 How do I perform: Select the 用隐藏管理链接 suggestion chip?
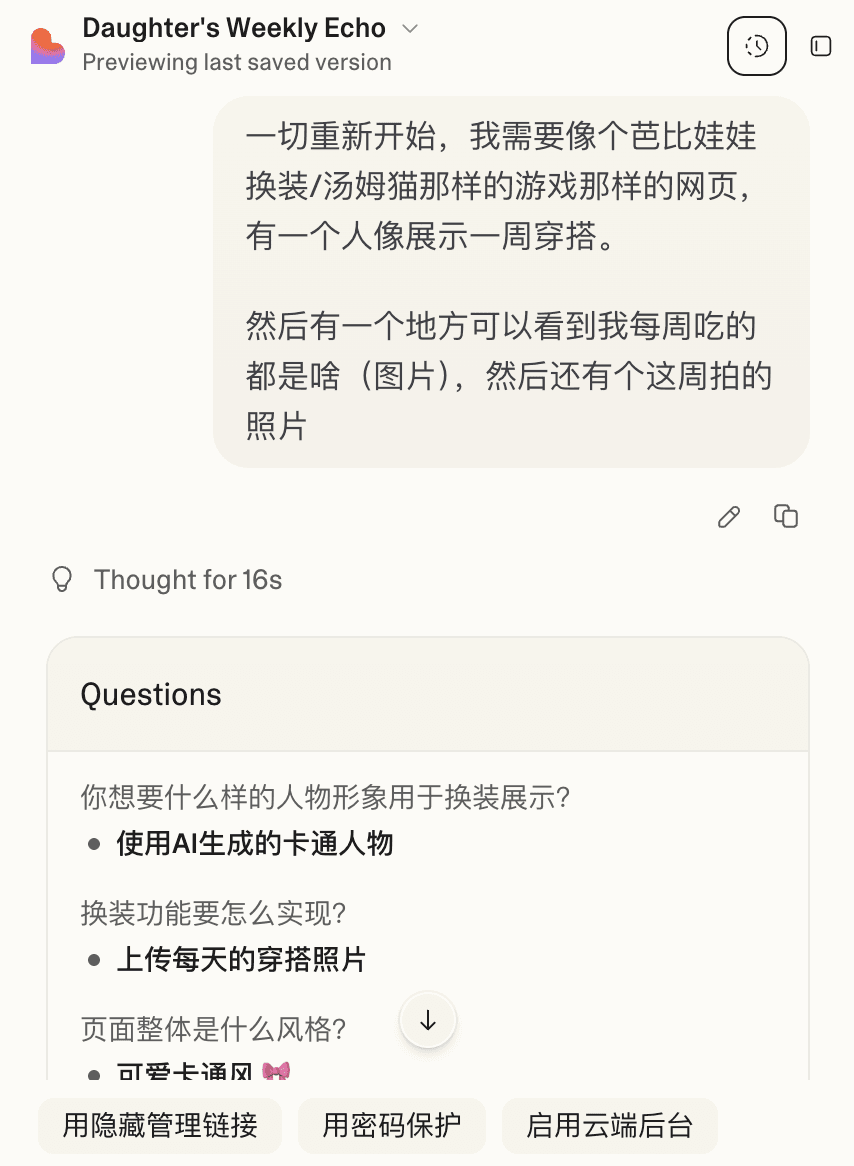tap(160, 1126)
